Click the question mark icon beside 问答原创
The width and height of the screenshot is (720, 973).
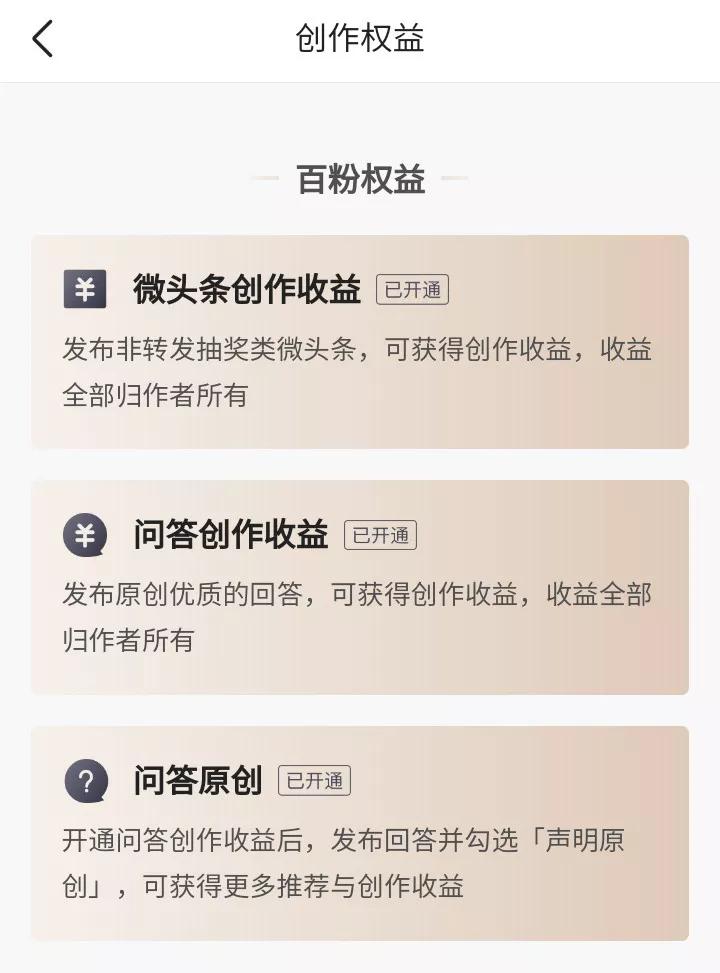tap(85, 781)
